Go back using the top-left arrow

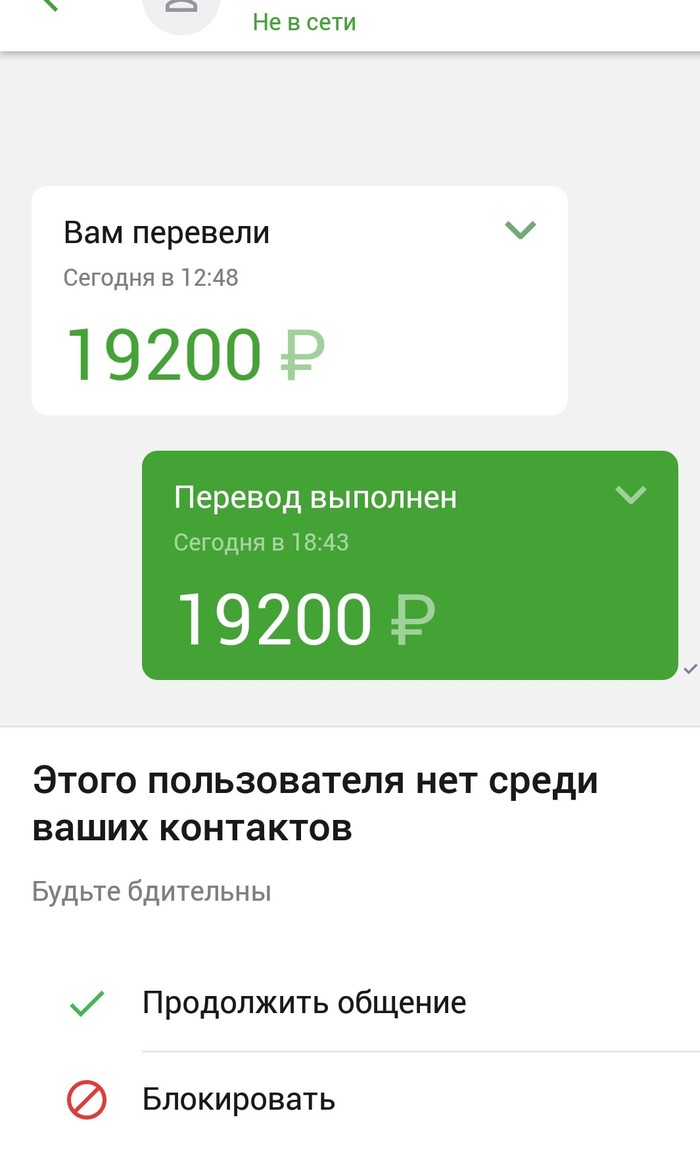pyautogui.click(x=48, y=4)
